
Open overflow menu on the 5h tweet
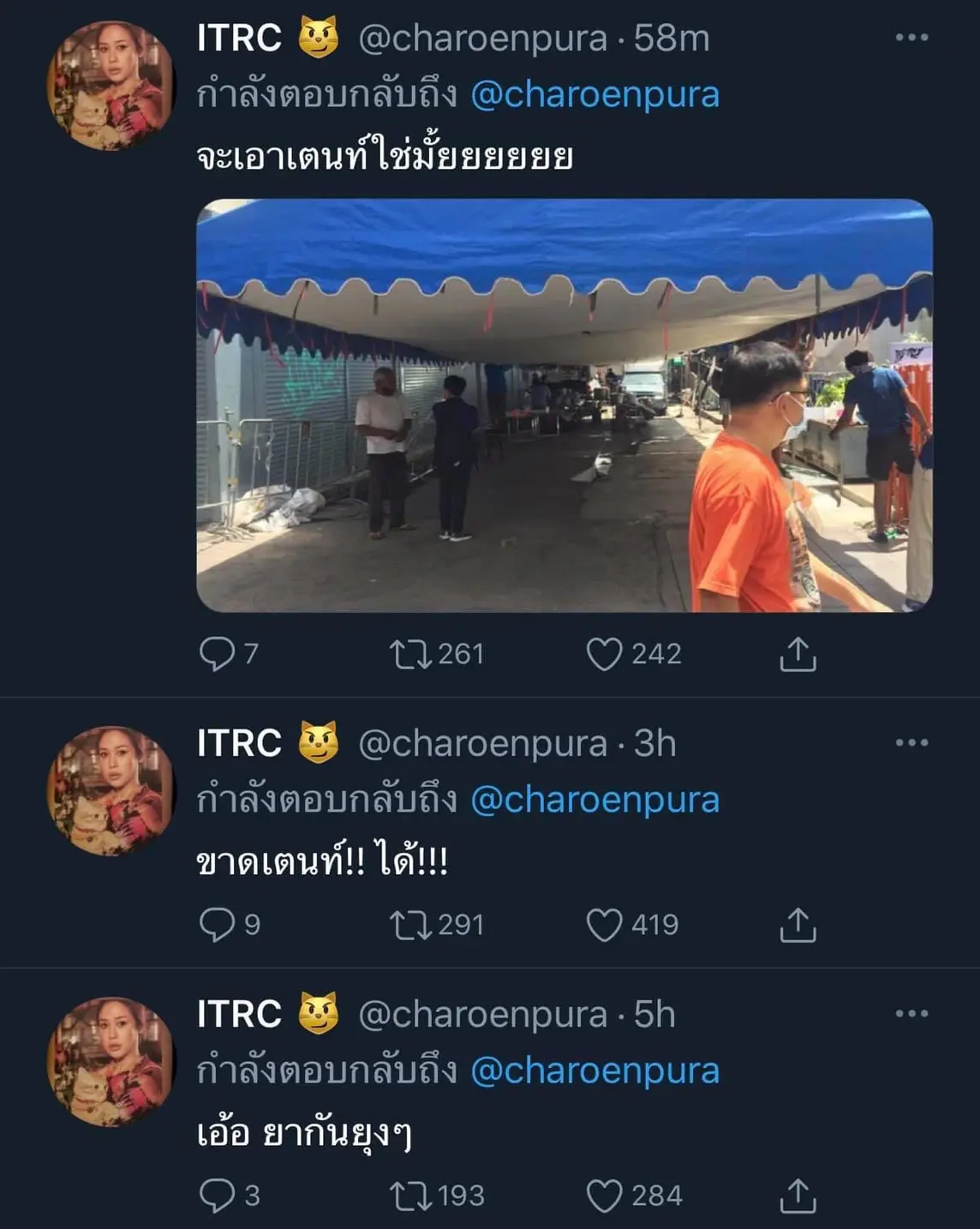pos(911,1013)
